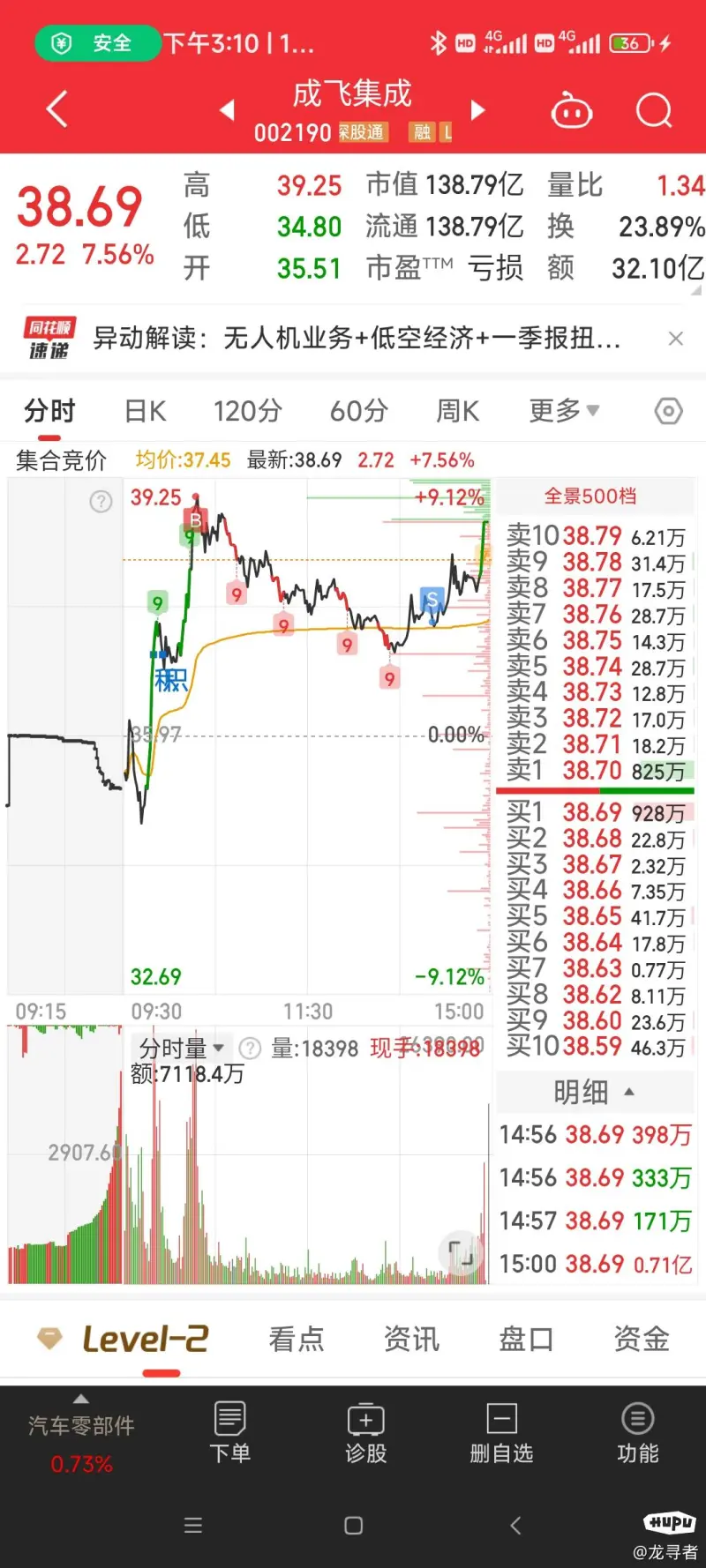Viewport: 706px width, 1568px height.
Task: Tap 下单 to place an order
Action: pyautogui.click(x=229, y=1432)
